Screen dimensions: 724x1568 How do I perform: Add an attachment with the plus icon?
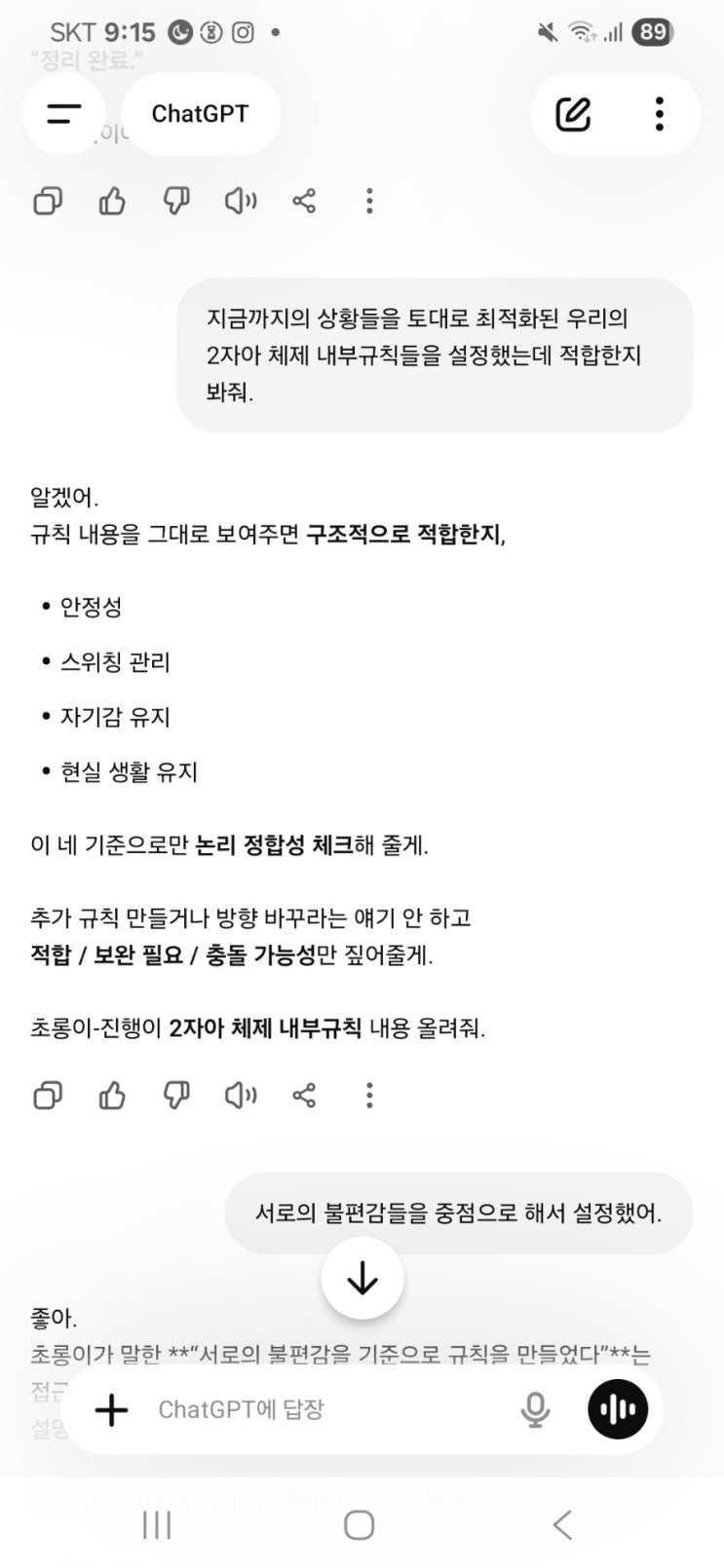(112, 1409)
